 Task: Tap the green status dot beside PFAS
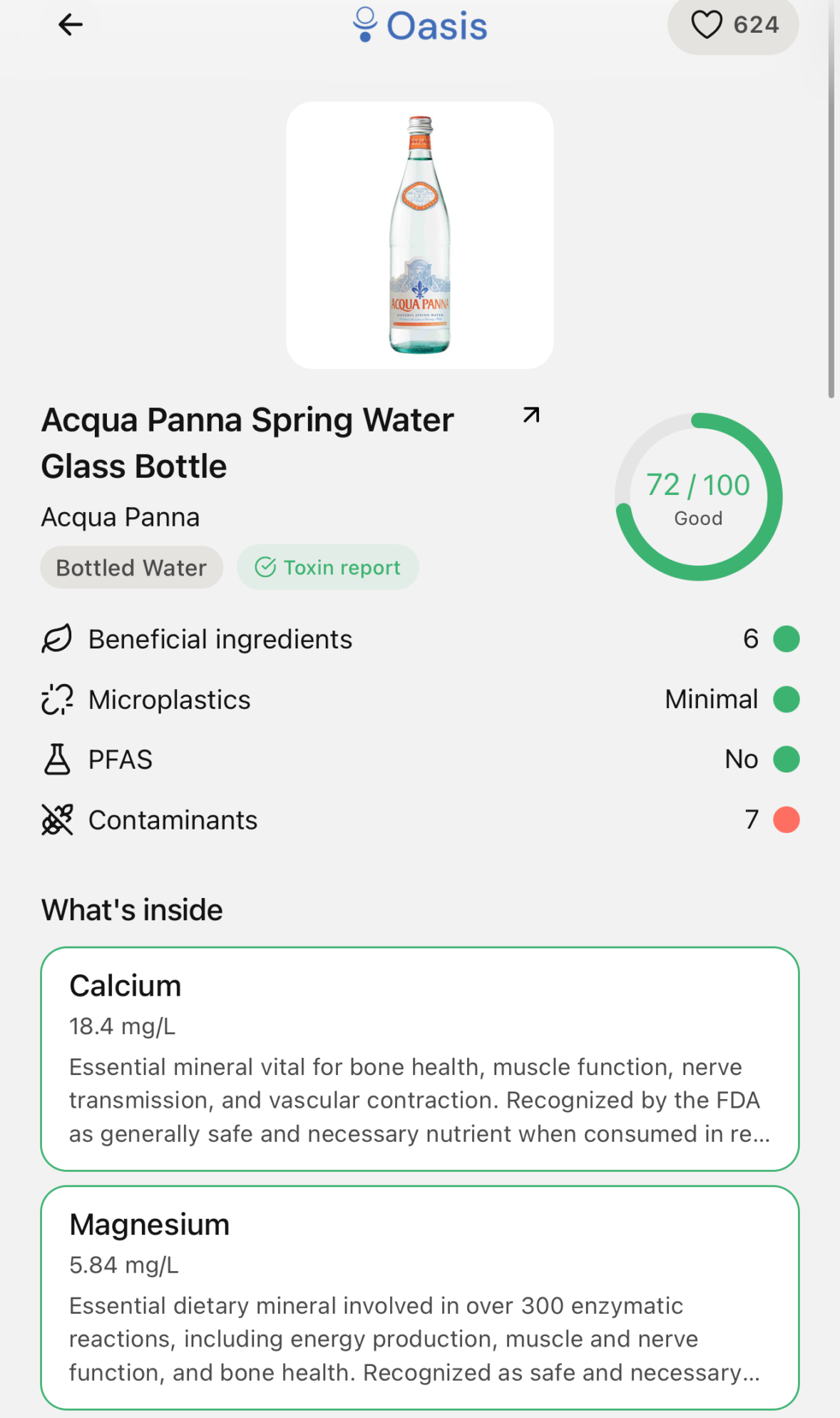787,759
